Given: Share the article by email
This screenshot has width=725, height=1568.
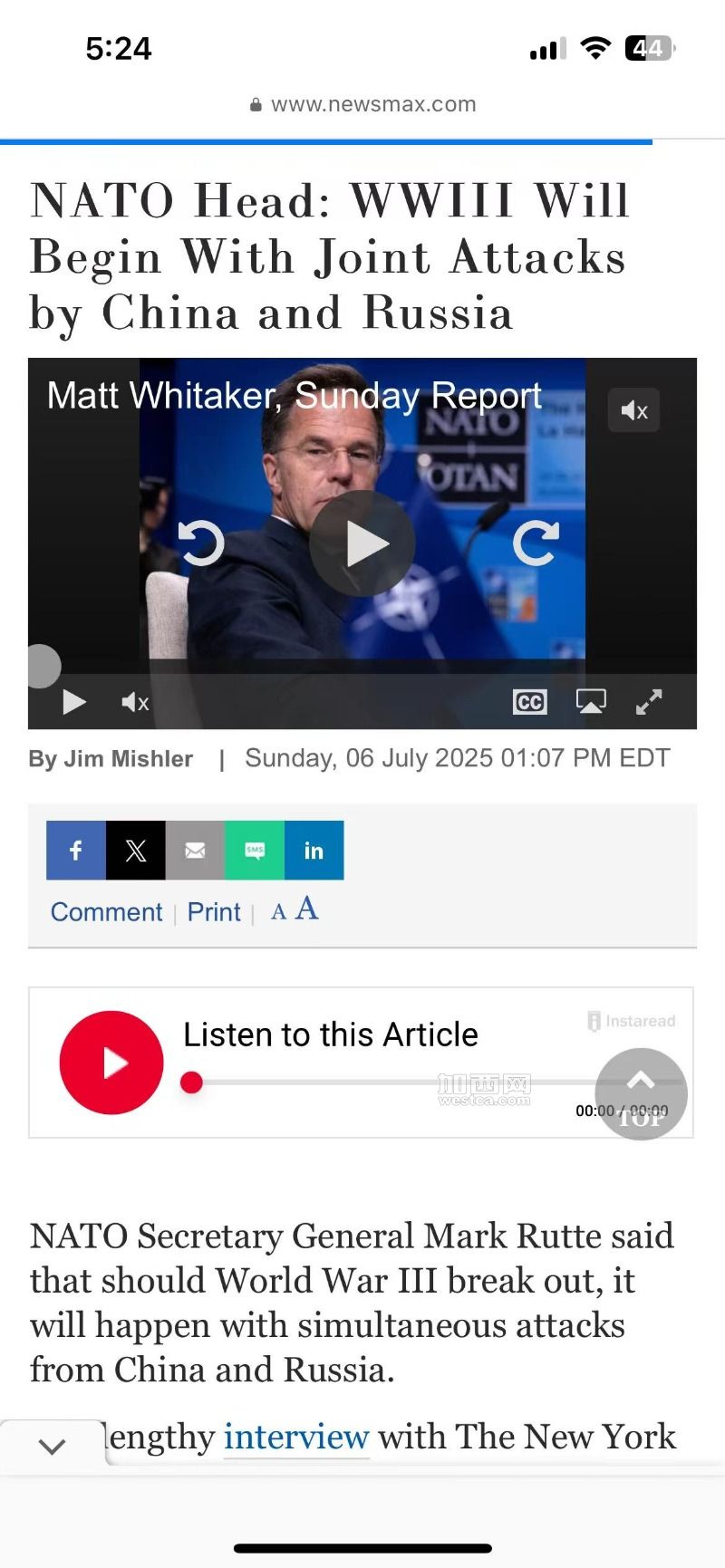Looking at the screenshot, I should 195,851.
